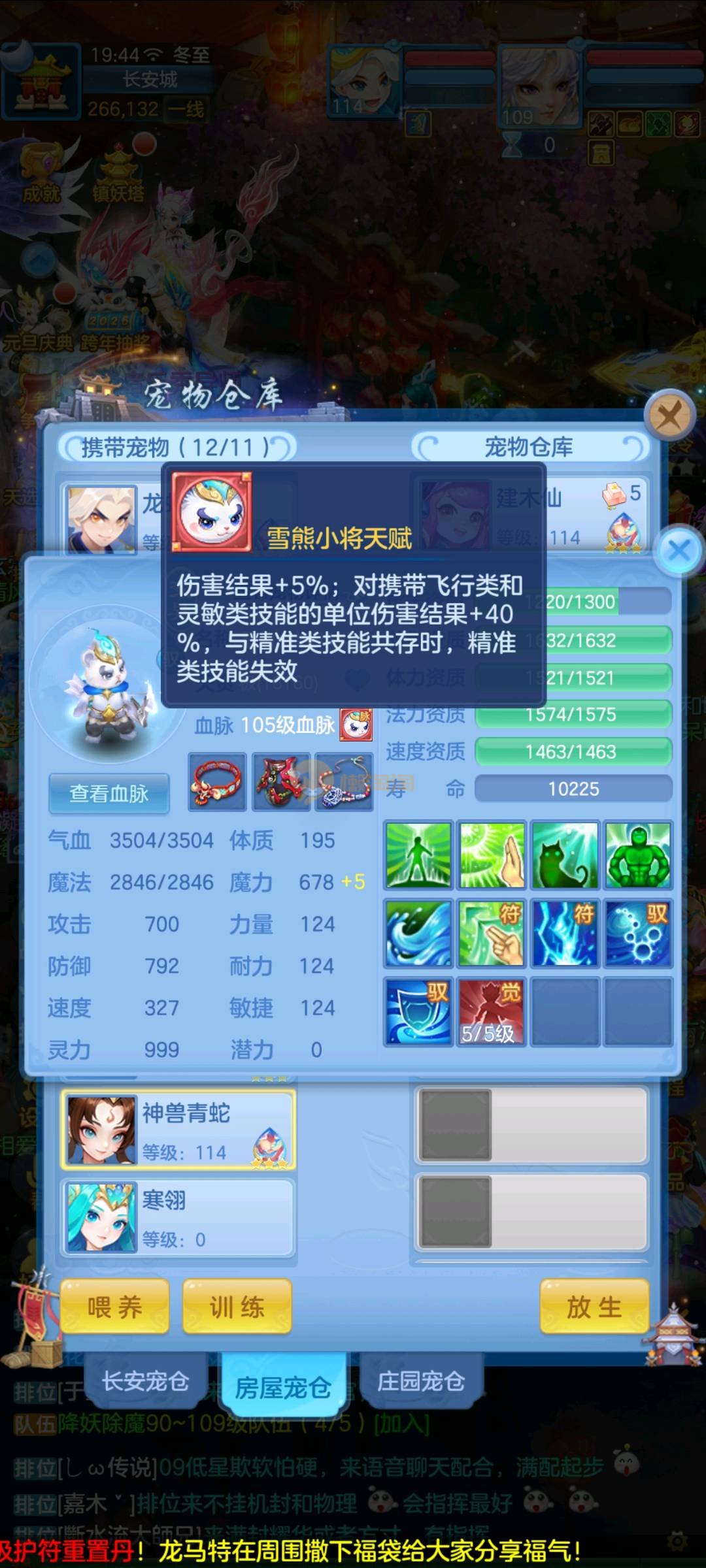Image resolution: width=706 pixels, height=1568 pixels.
Task: Dismiss the pet detail panel
Action: (x=679, y=550)
